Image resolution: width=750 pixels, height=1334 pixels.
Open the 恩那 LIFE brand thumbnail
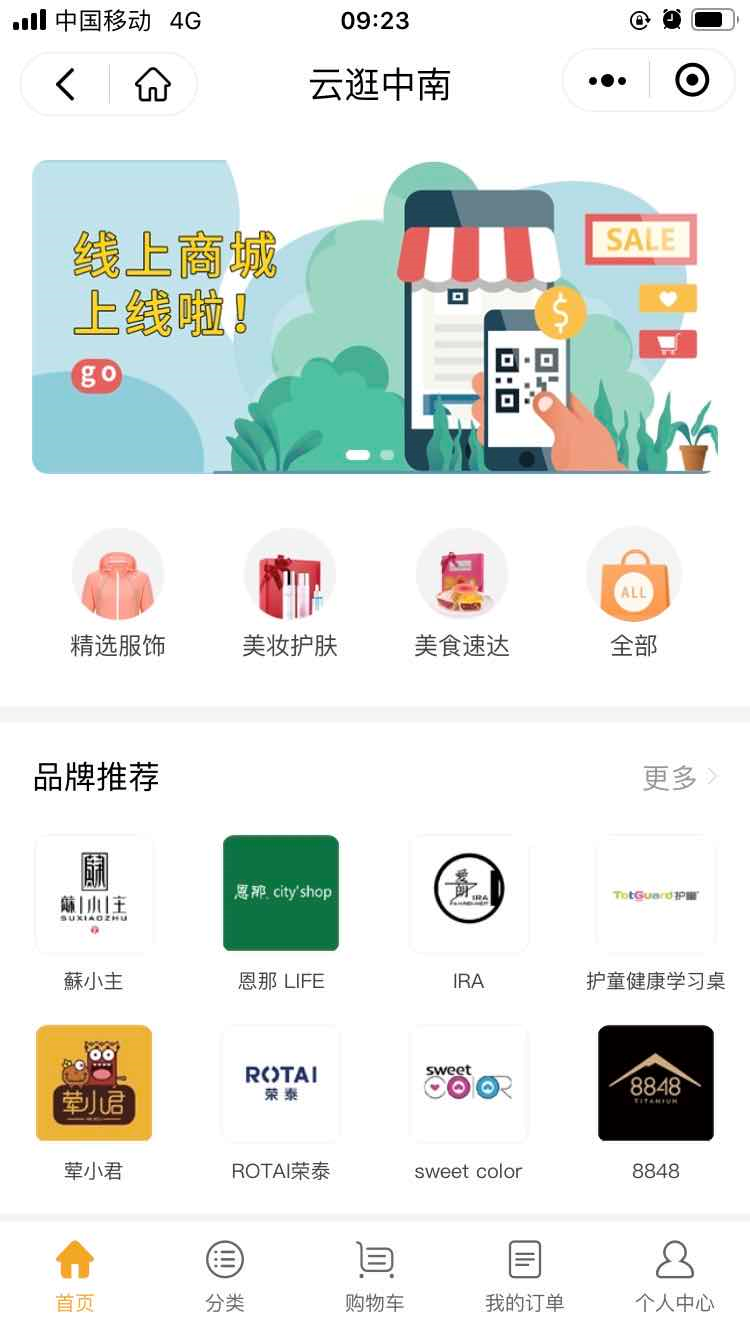[280, 893]
